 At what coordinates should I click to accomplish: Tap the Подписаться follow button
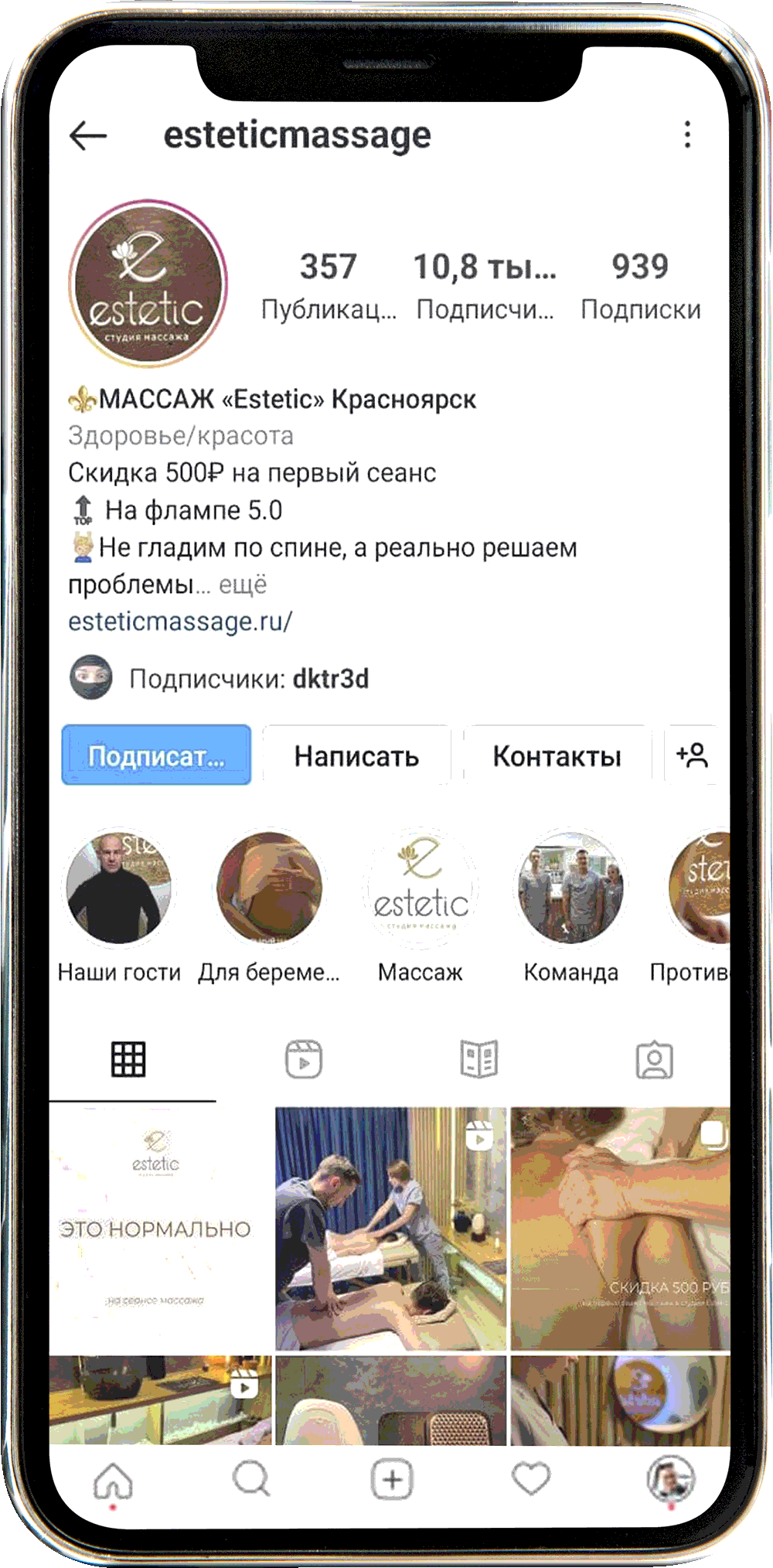pyautogui.click(x=157, y=755)
